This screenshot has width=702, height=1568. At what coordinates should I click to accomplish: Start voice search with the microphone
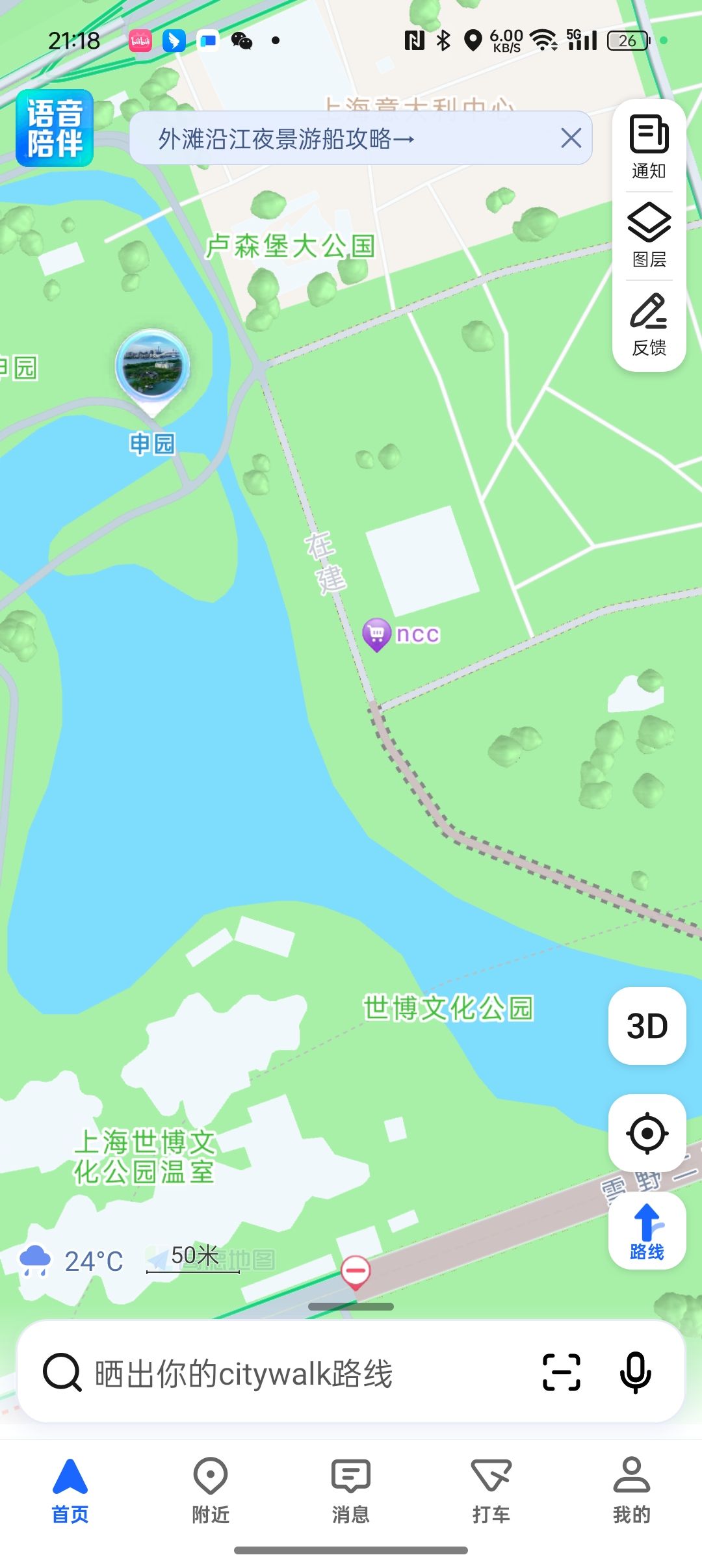tap(635, 1372)
